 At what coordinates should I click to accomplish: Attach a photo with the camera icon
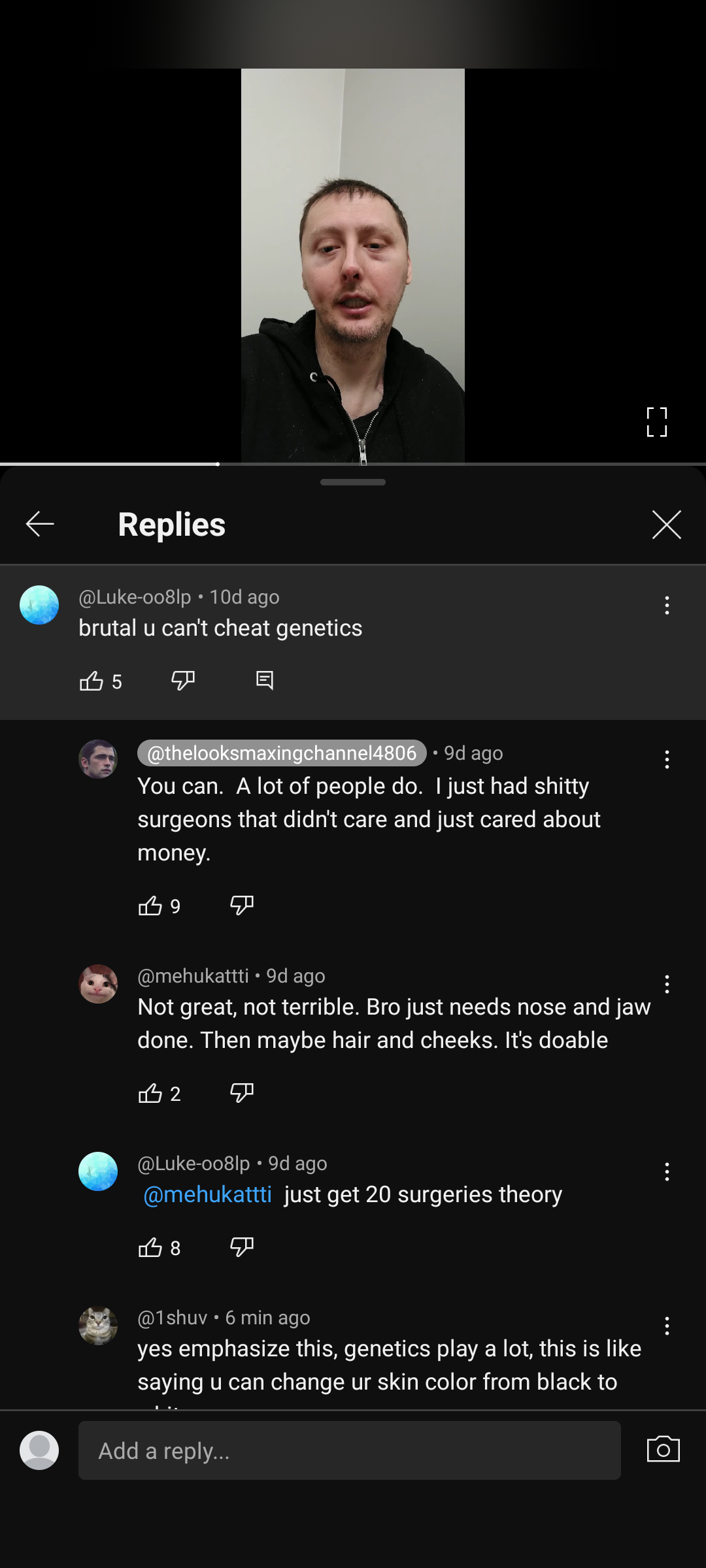point(663,1449)
